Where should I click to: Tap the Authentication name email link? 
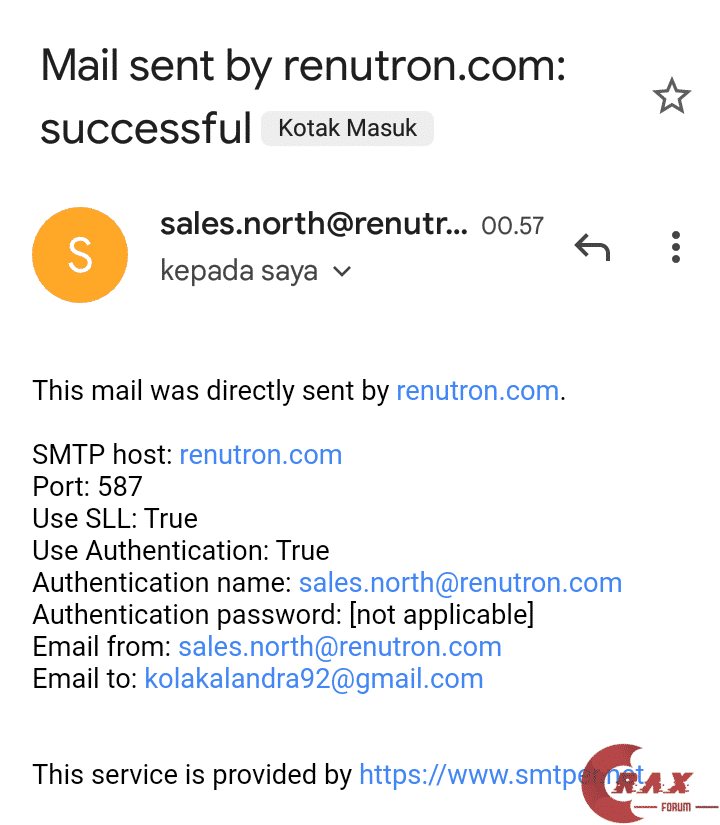point(460,583)
